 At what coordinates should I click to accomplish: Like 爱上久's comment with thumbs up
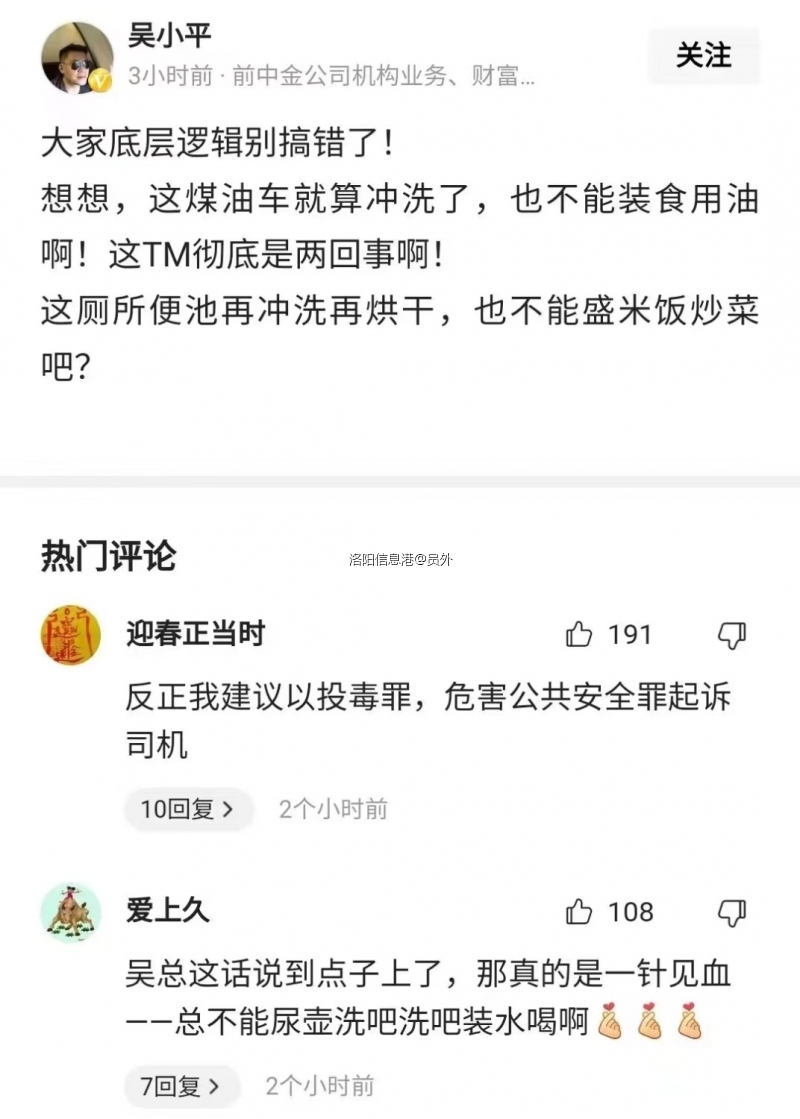coord(578,912)
